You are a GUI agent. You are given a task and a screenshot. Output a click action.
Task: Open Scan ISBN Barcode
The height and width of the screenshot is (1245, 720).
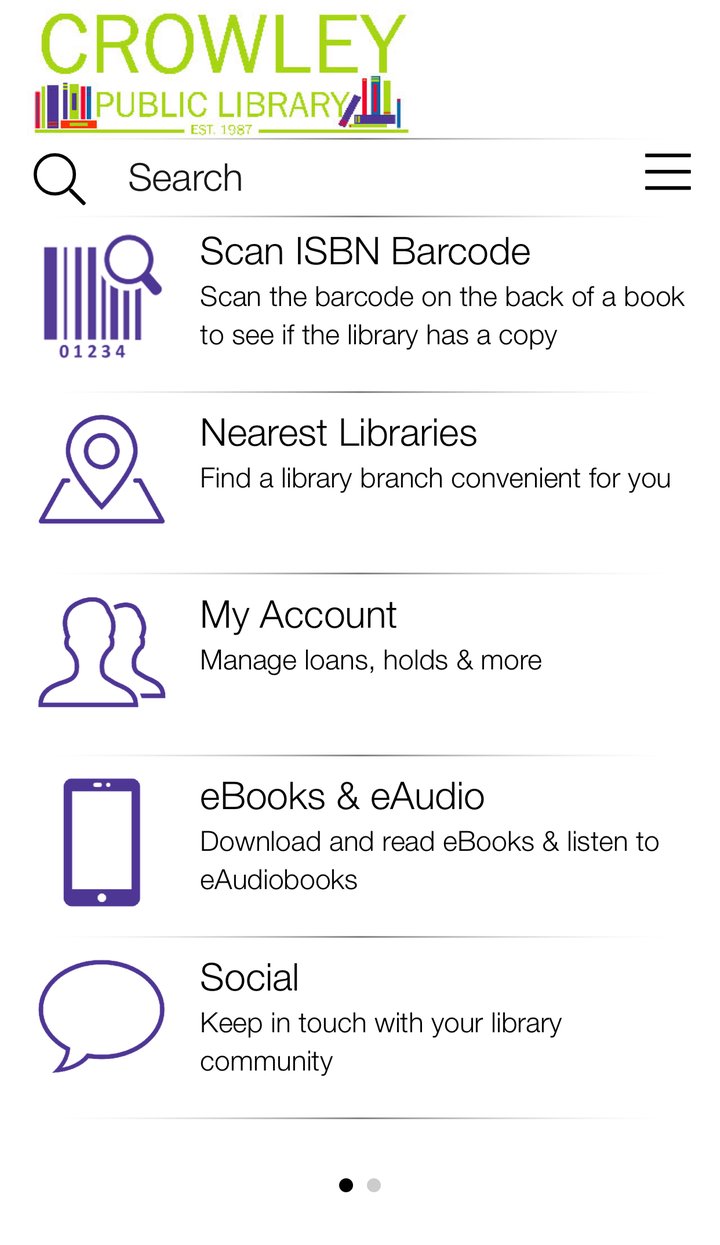point(365,252)
